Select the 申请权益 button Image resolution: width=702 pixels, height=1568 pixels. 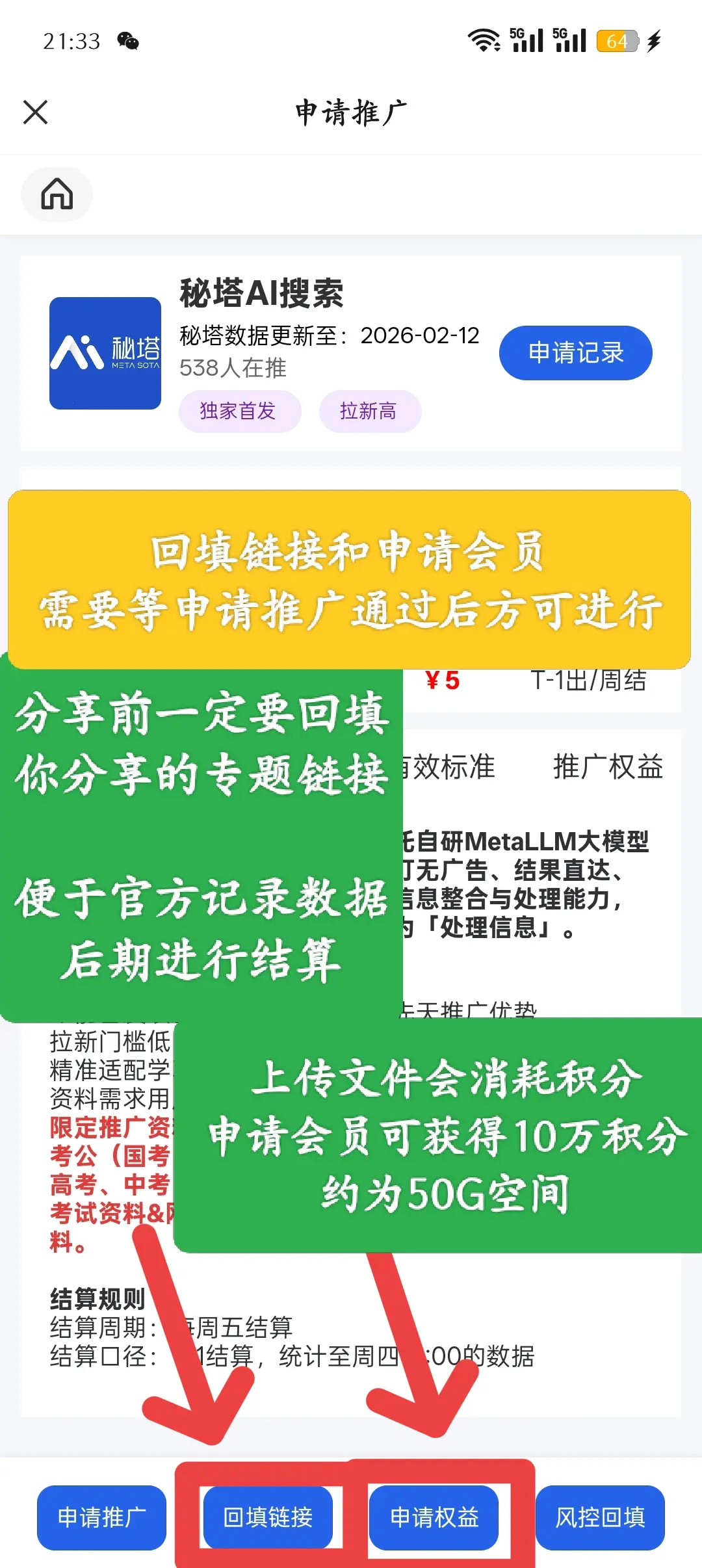[434, 1517]
